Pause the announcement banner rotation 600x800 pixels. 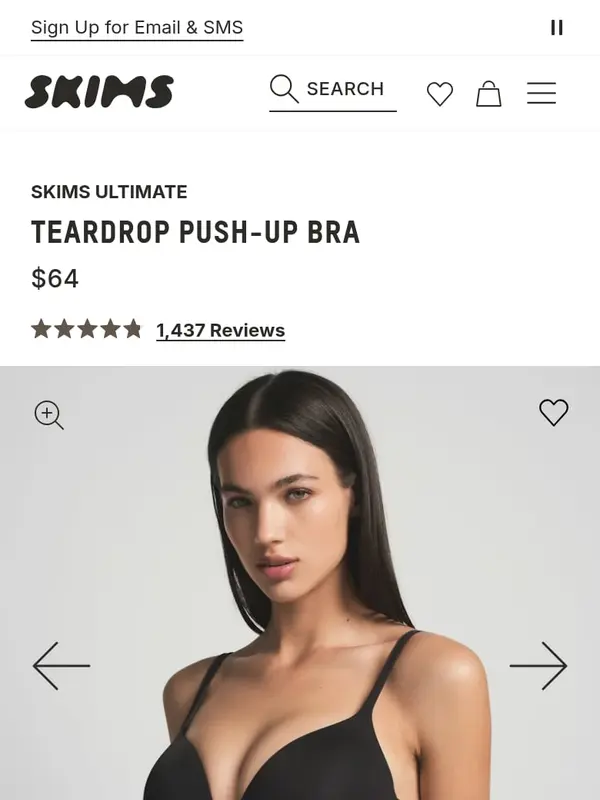[x=557, y=28]
